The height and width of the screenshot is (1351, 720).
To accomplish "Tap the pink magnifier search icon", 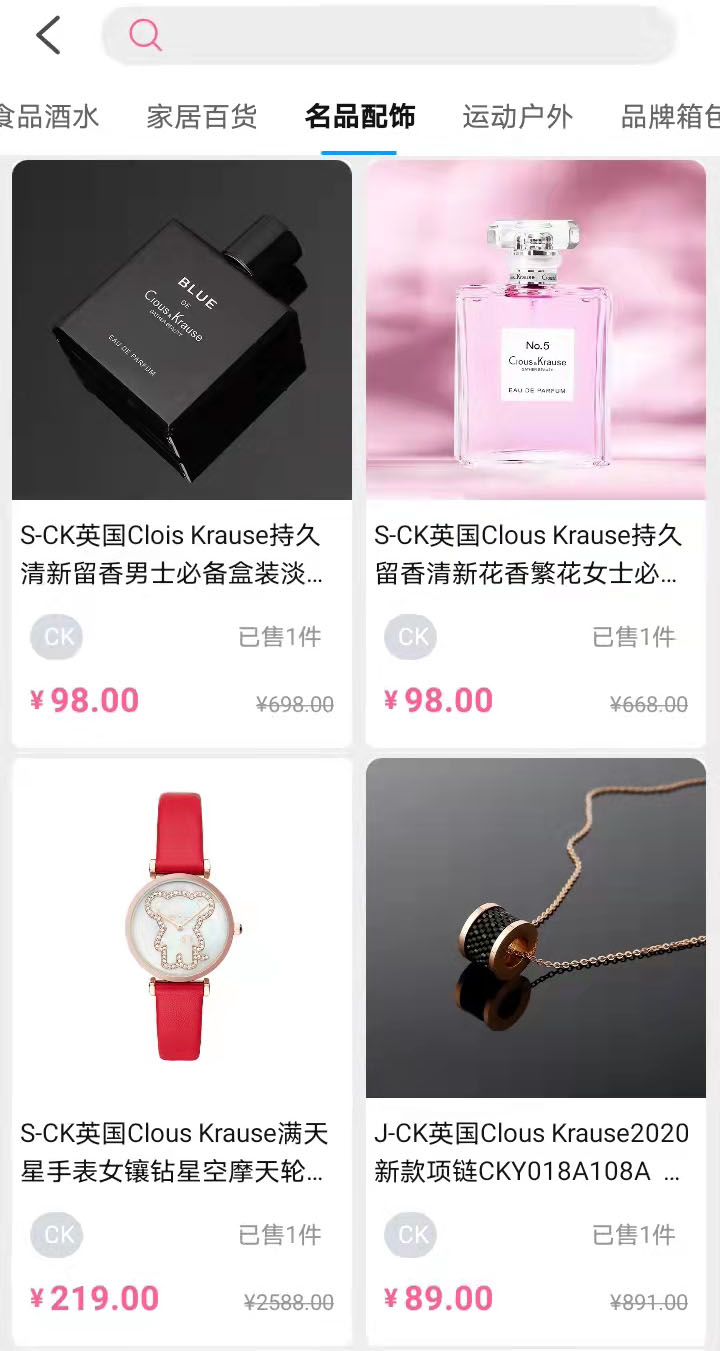I will coord(144,34).
